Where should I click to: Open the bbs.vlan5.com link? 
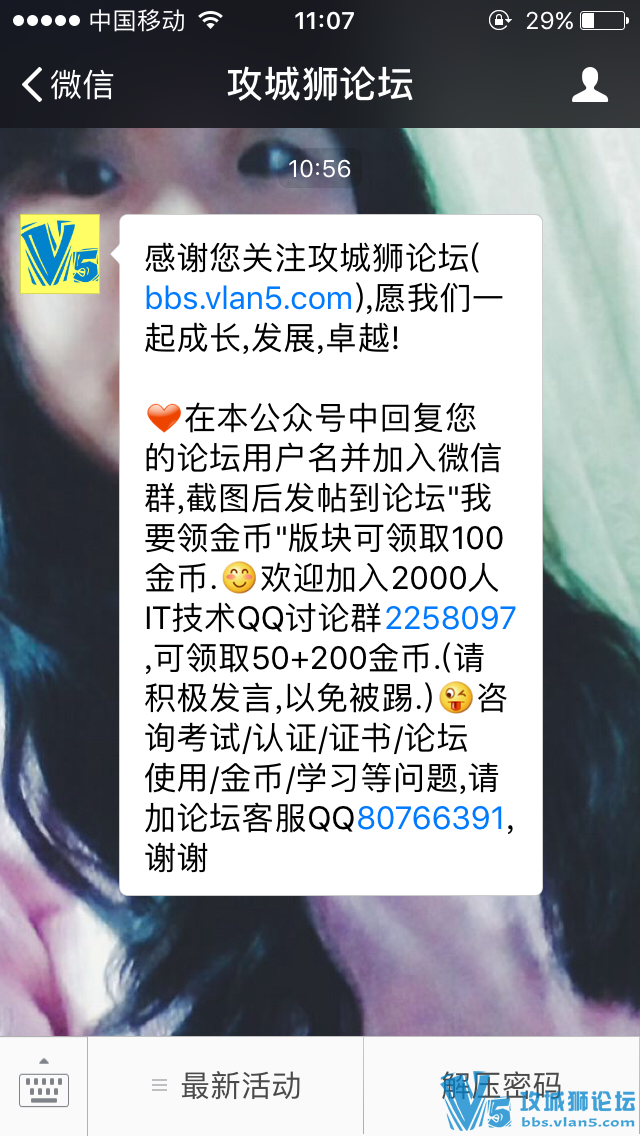(248, 298)
